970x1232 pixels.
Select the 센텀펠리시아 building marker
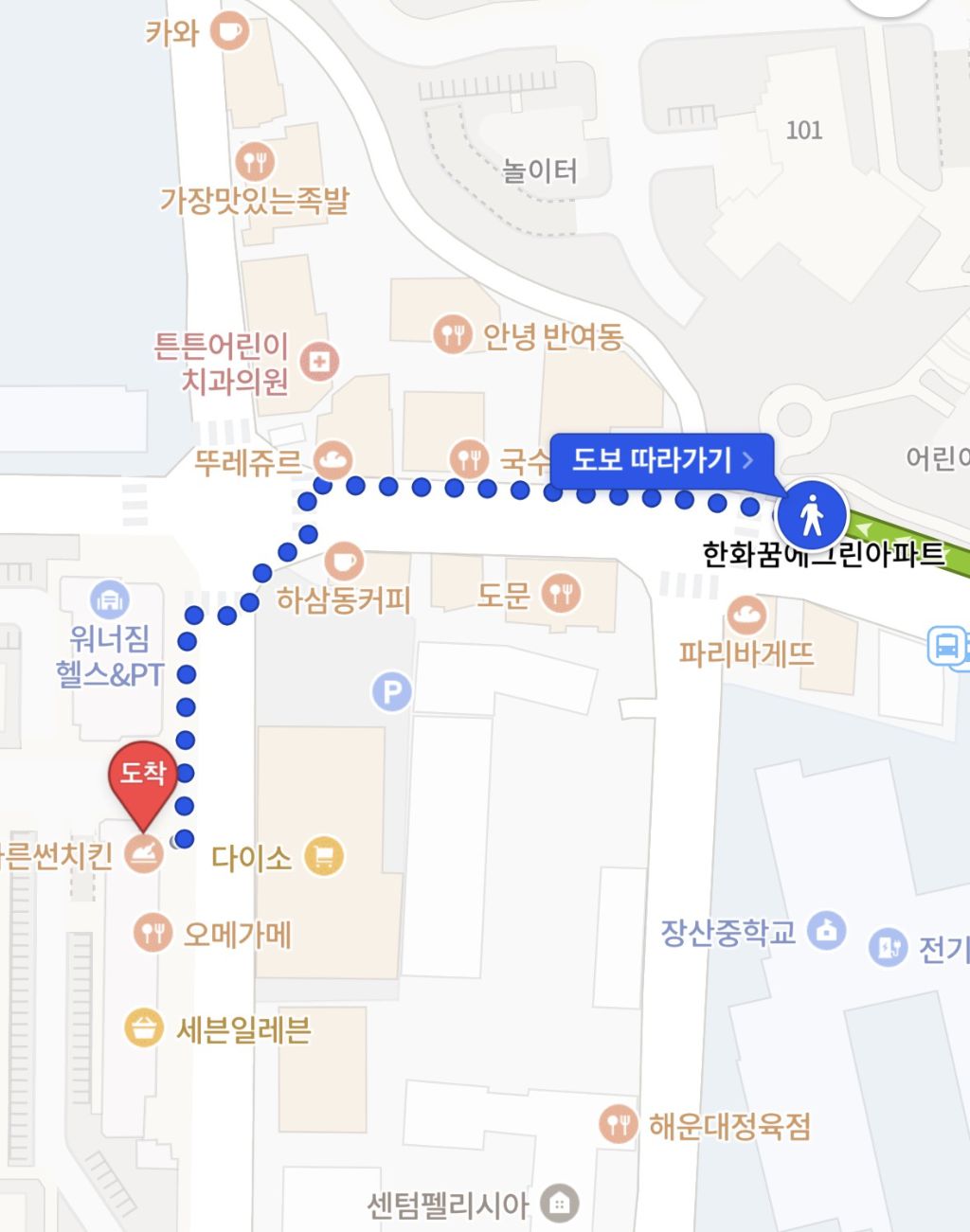pos(559,1204)
